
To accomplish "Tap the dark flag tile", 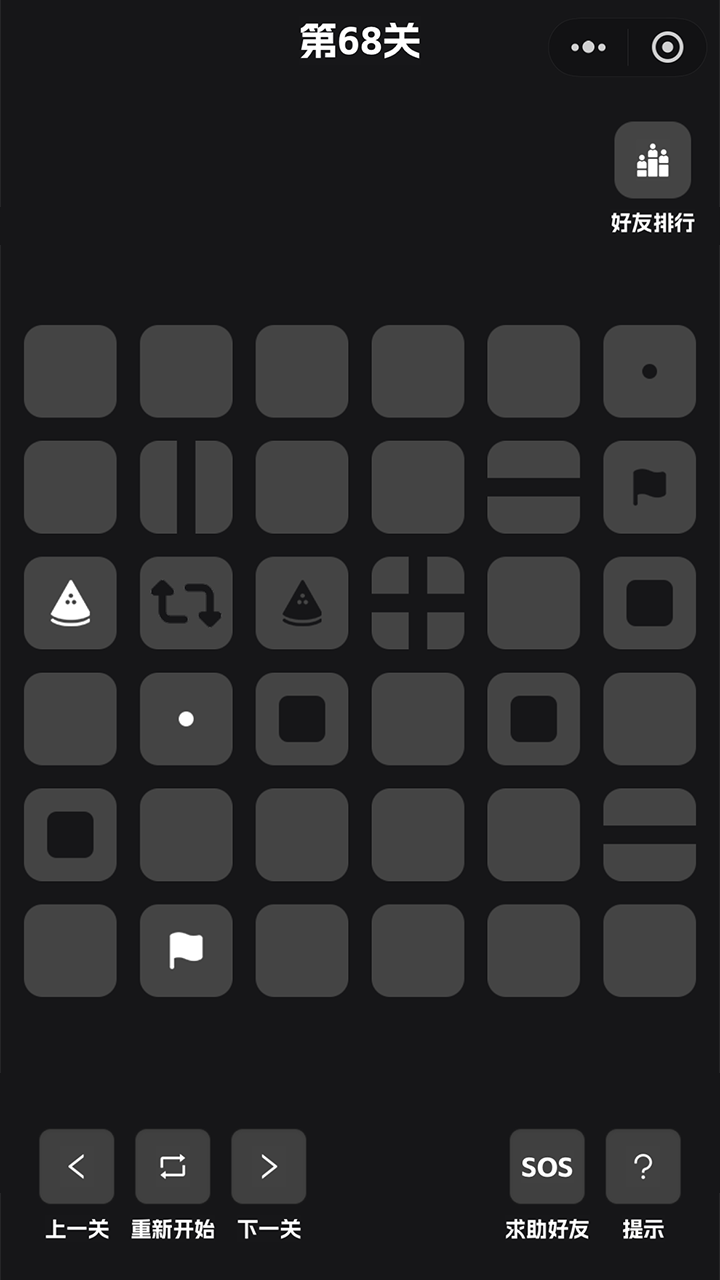I will click(650, 487).
